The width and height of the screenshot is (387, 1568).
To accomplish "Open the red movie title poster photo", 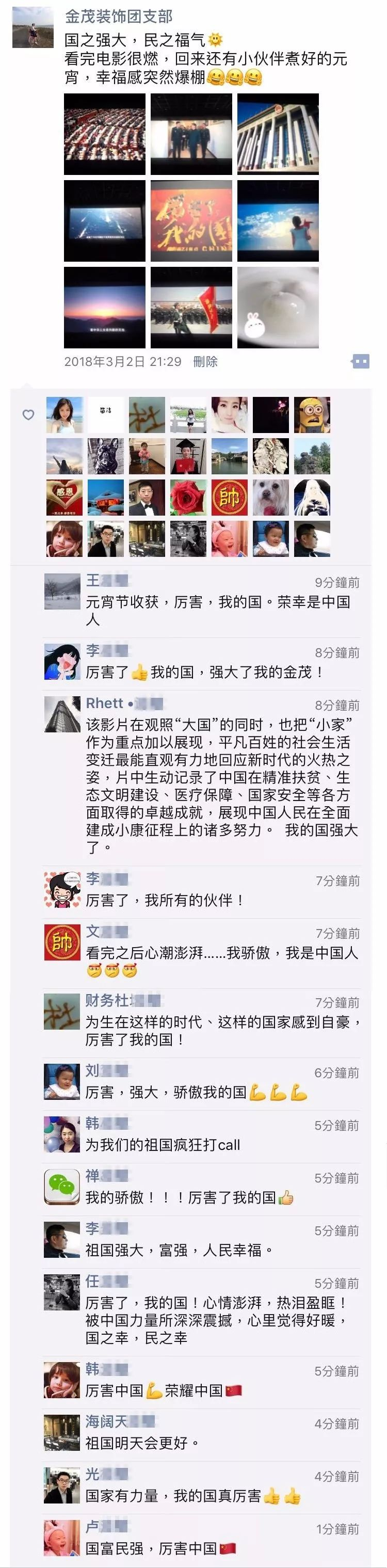I will pyautogui.click(x=191, y=221).
